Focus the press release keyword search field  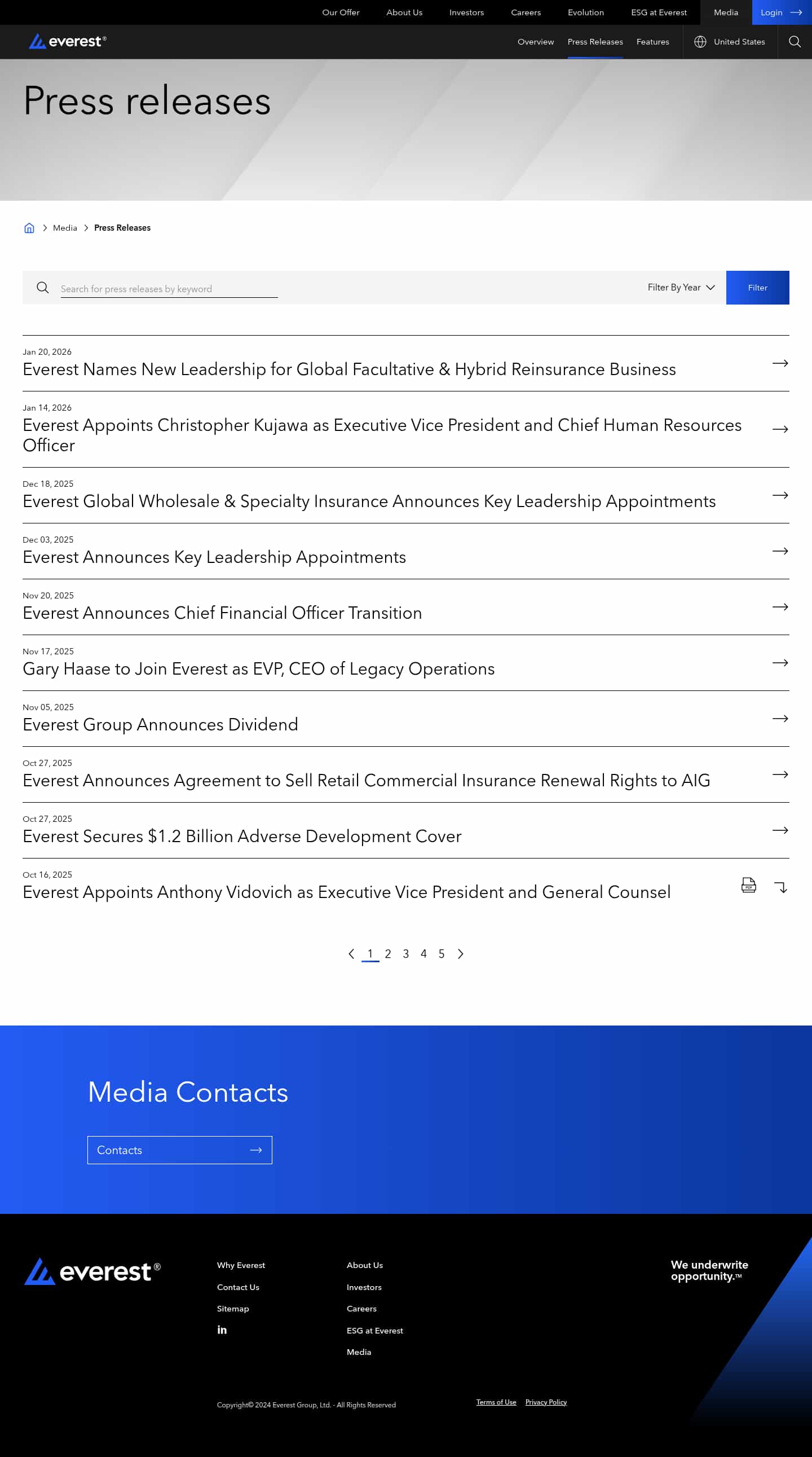coord(169,288)
